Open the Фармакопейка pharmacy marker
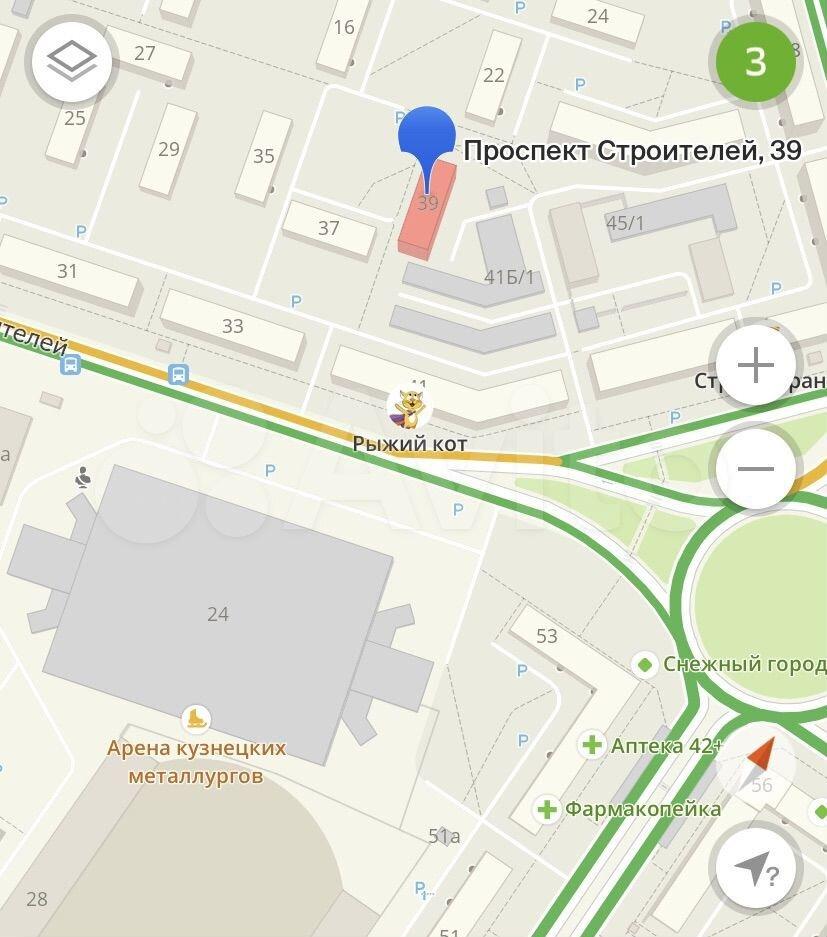827x937 pixels. [x=547, y=809]
